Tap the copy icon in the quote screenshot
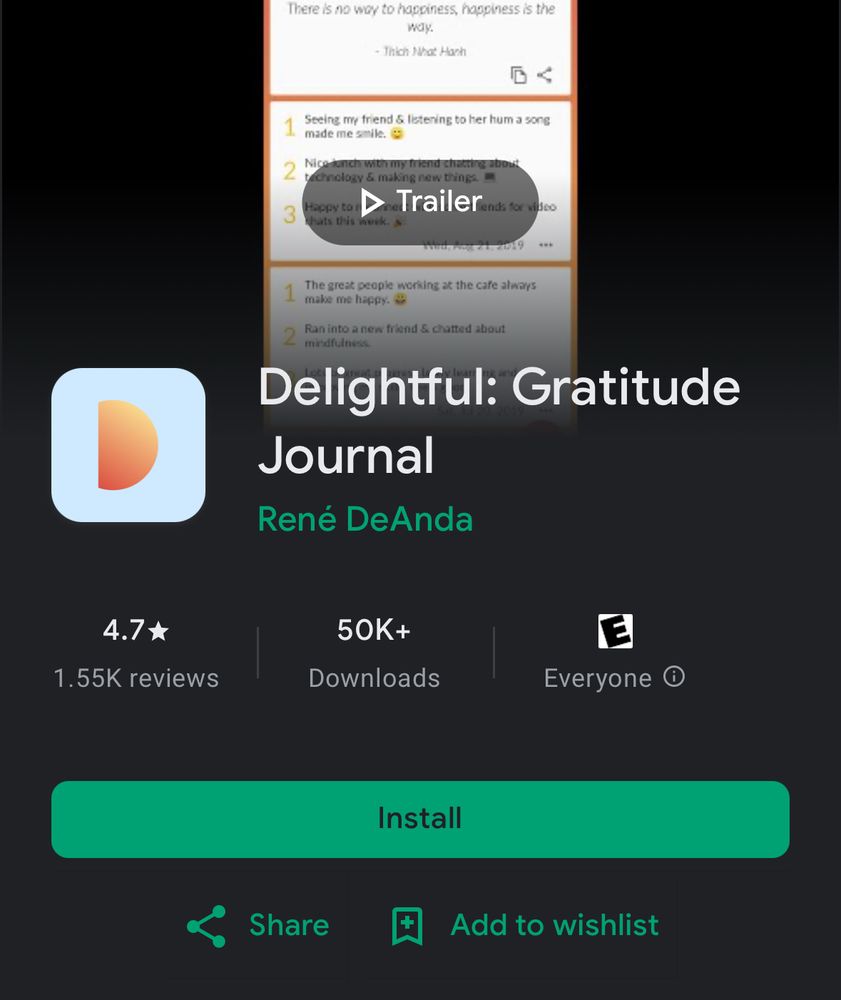Image resolution: width=841 pixels, height=1000 pixels. tap(518, 75)
